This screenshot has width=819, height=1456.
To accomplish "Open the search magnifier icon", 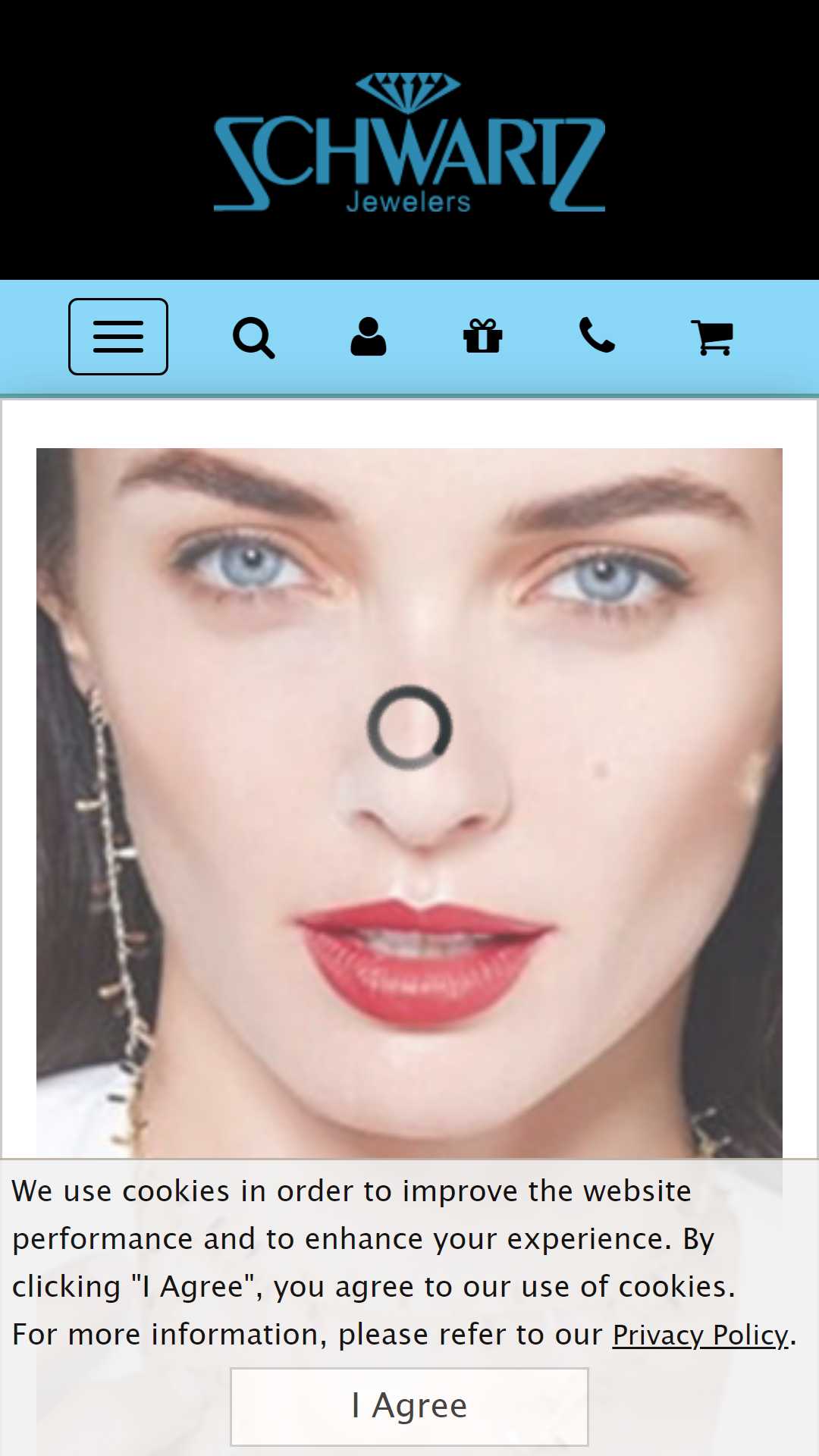I will pyautogui.click(x=253, y=337).
